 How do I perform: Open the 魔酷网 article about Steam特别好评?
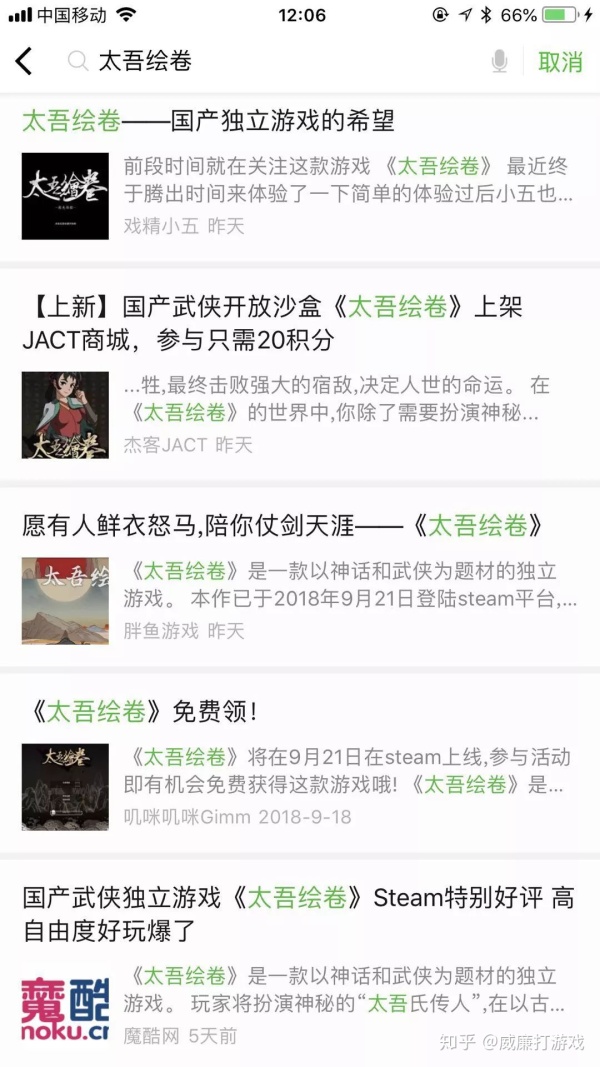298,914
